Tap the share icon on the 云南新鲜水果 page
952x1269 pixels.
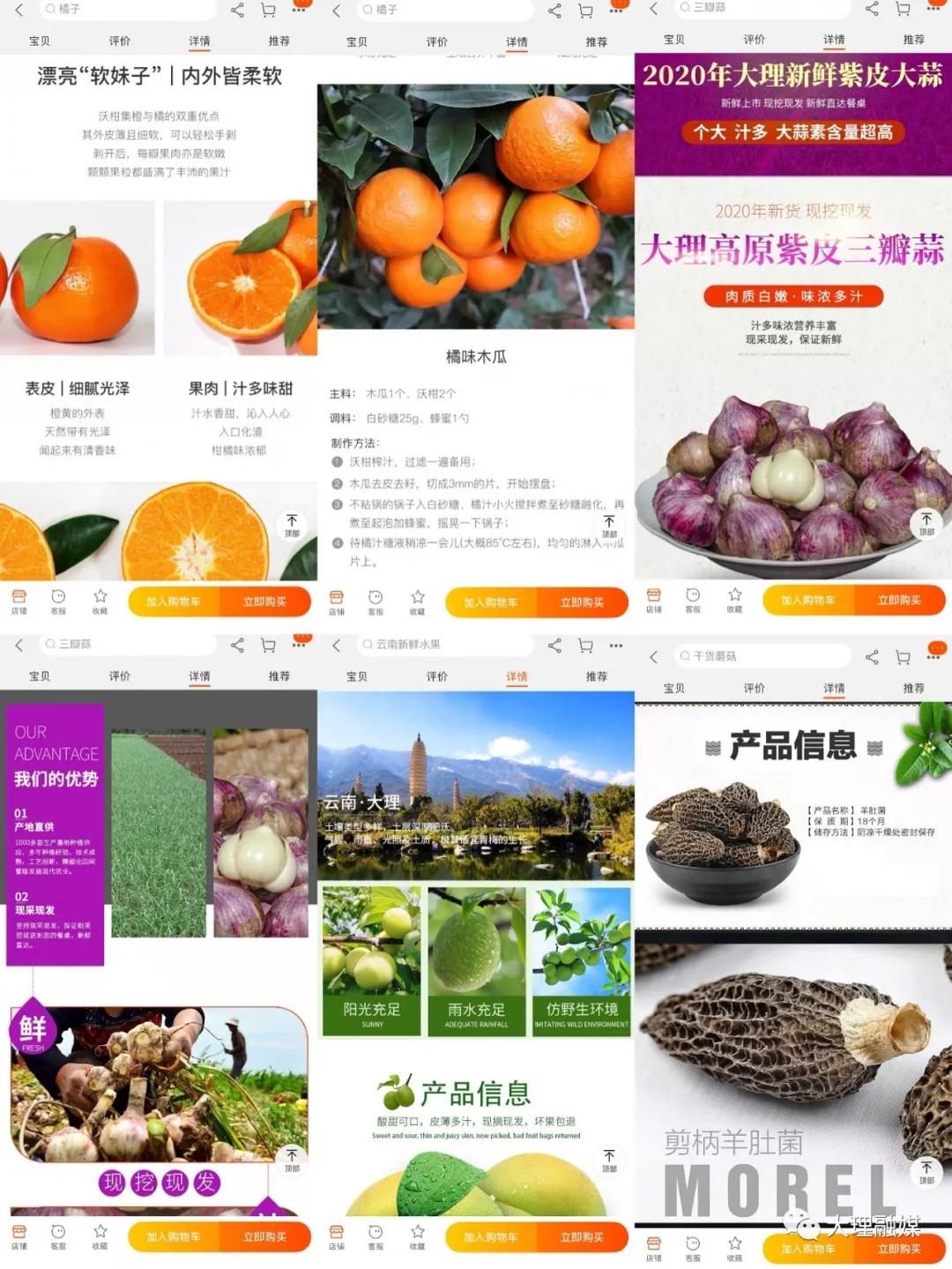click(x=554, y=646)
